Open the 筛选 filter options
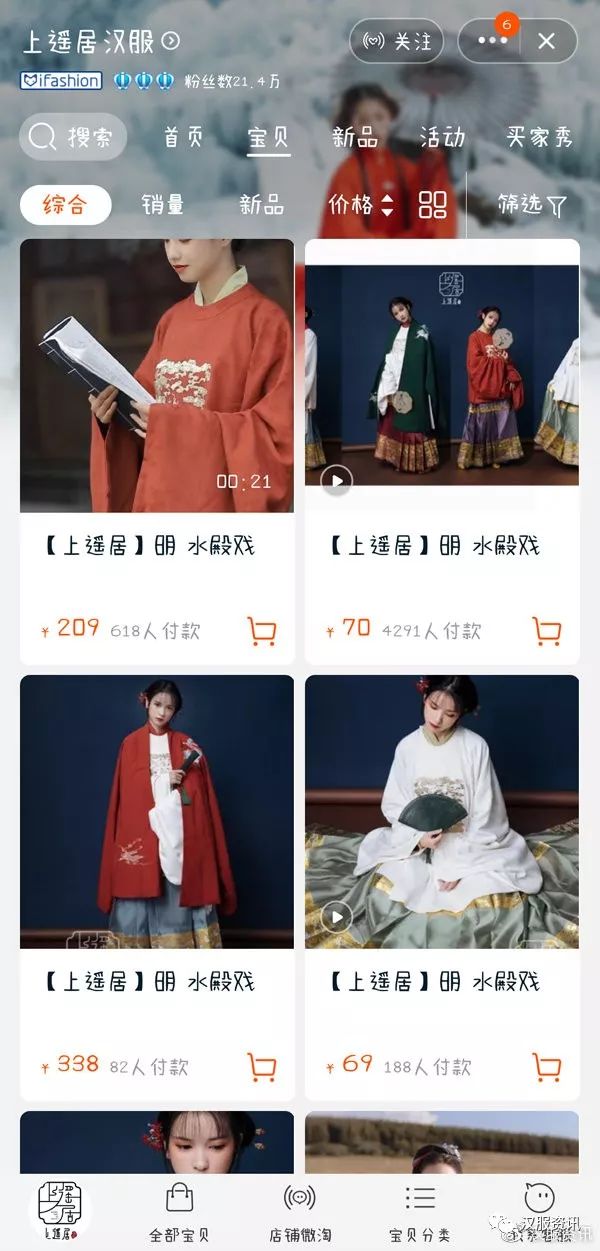 click(x=532, y=205)
